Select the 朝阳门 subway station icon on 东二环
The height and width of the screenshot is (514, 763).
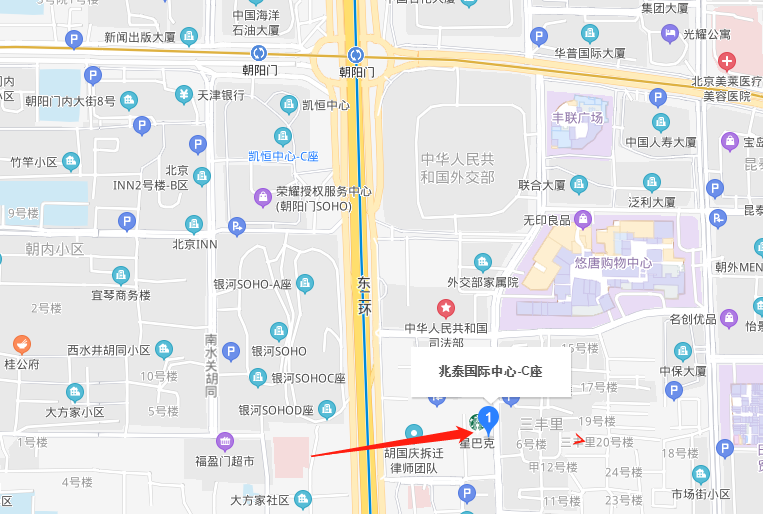click(356, 54)
